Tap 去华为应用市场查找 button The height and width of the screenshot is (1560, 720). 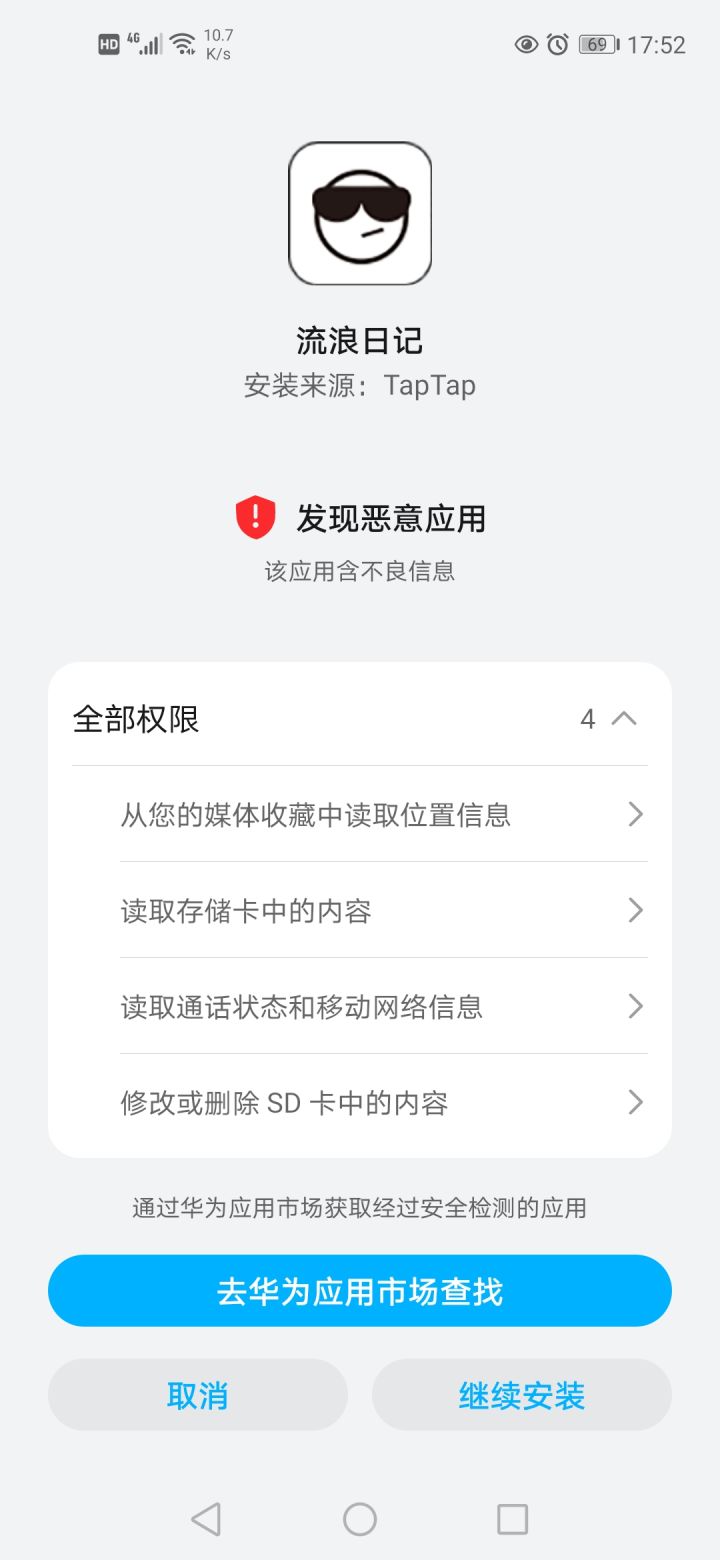(360, 1291)
